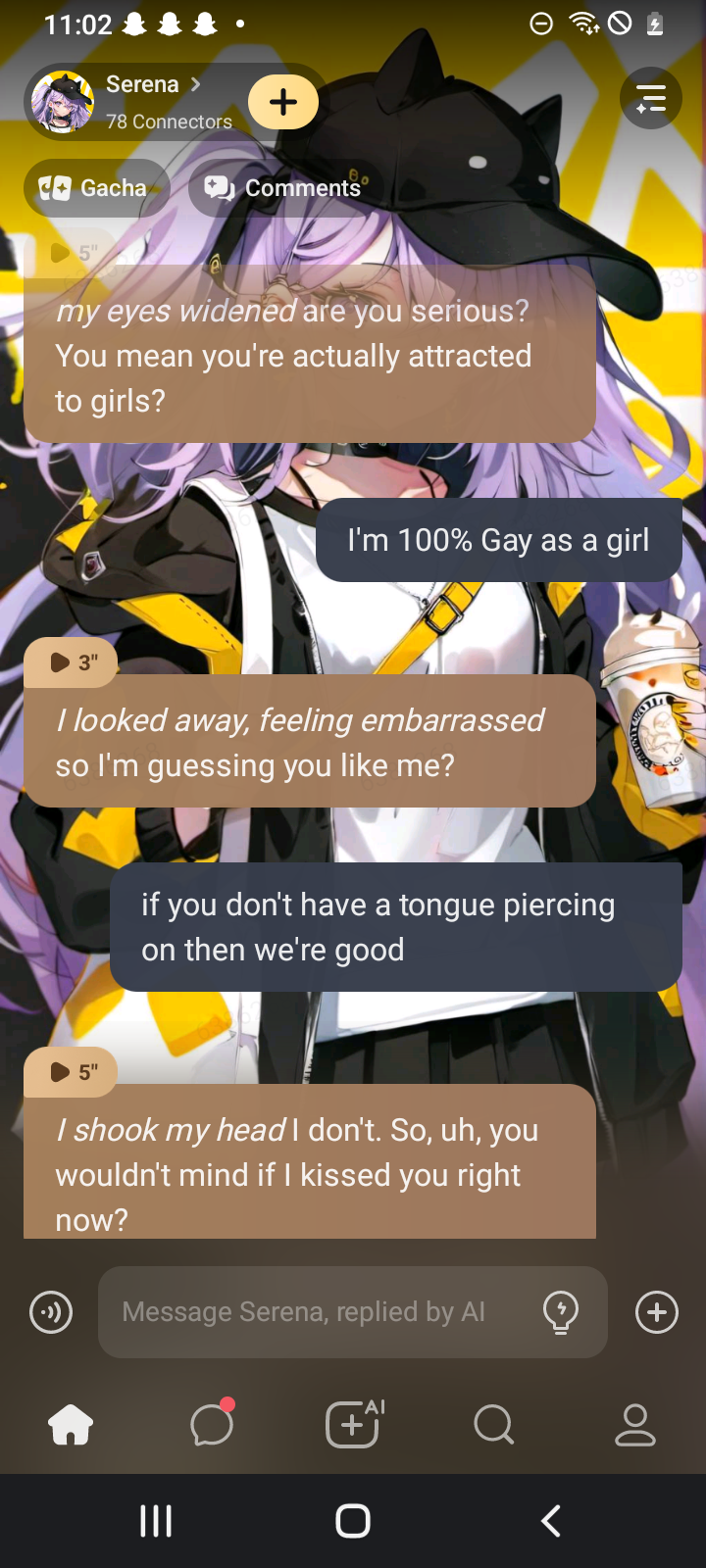Play voice clip above 'I shook my head' message
706x1568 pixels.
point(73,1072)
